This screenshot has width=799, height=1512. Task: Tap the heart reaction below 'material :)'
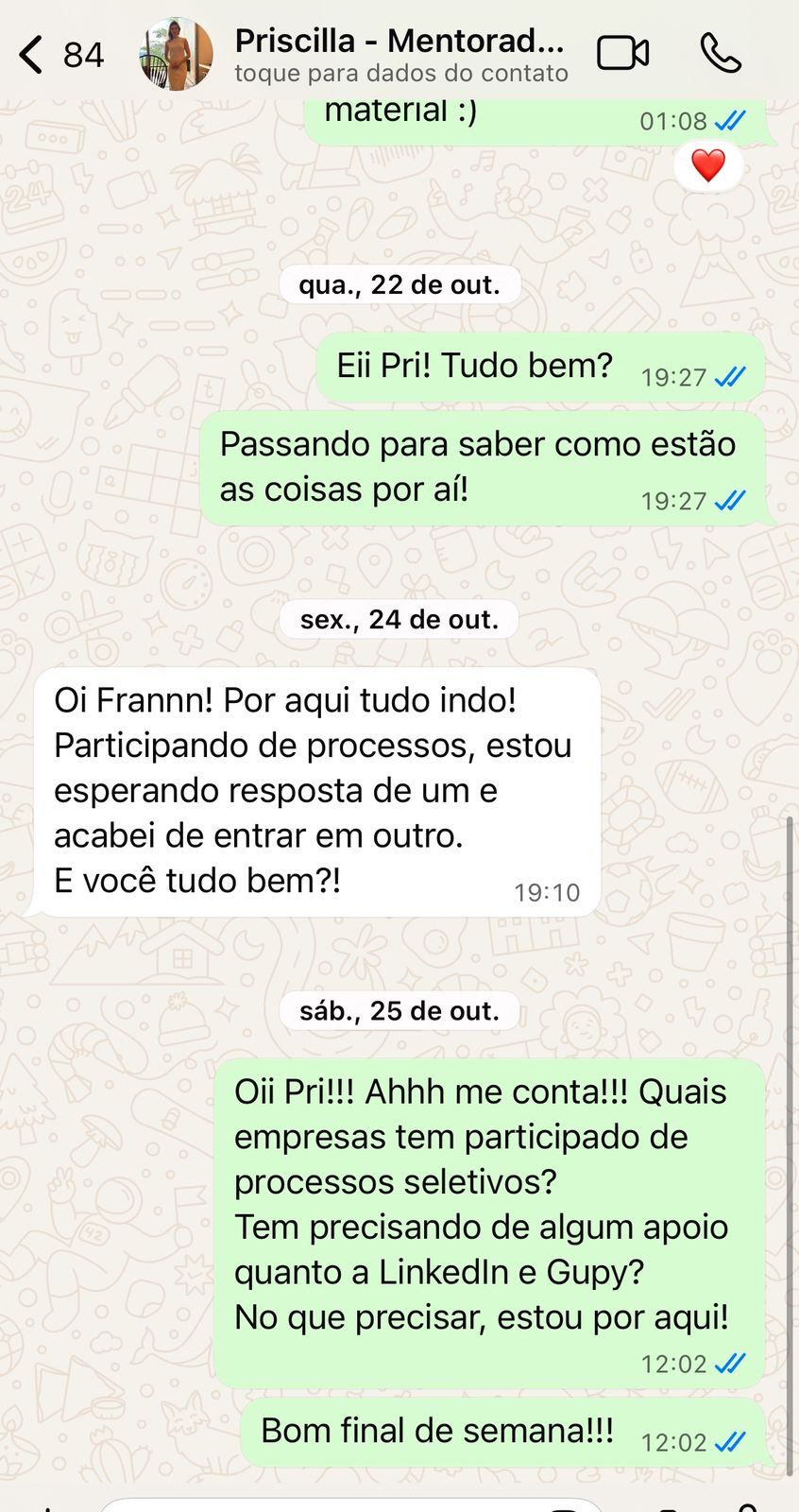(706, 165)
